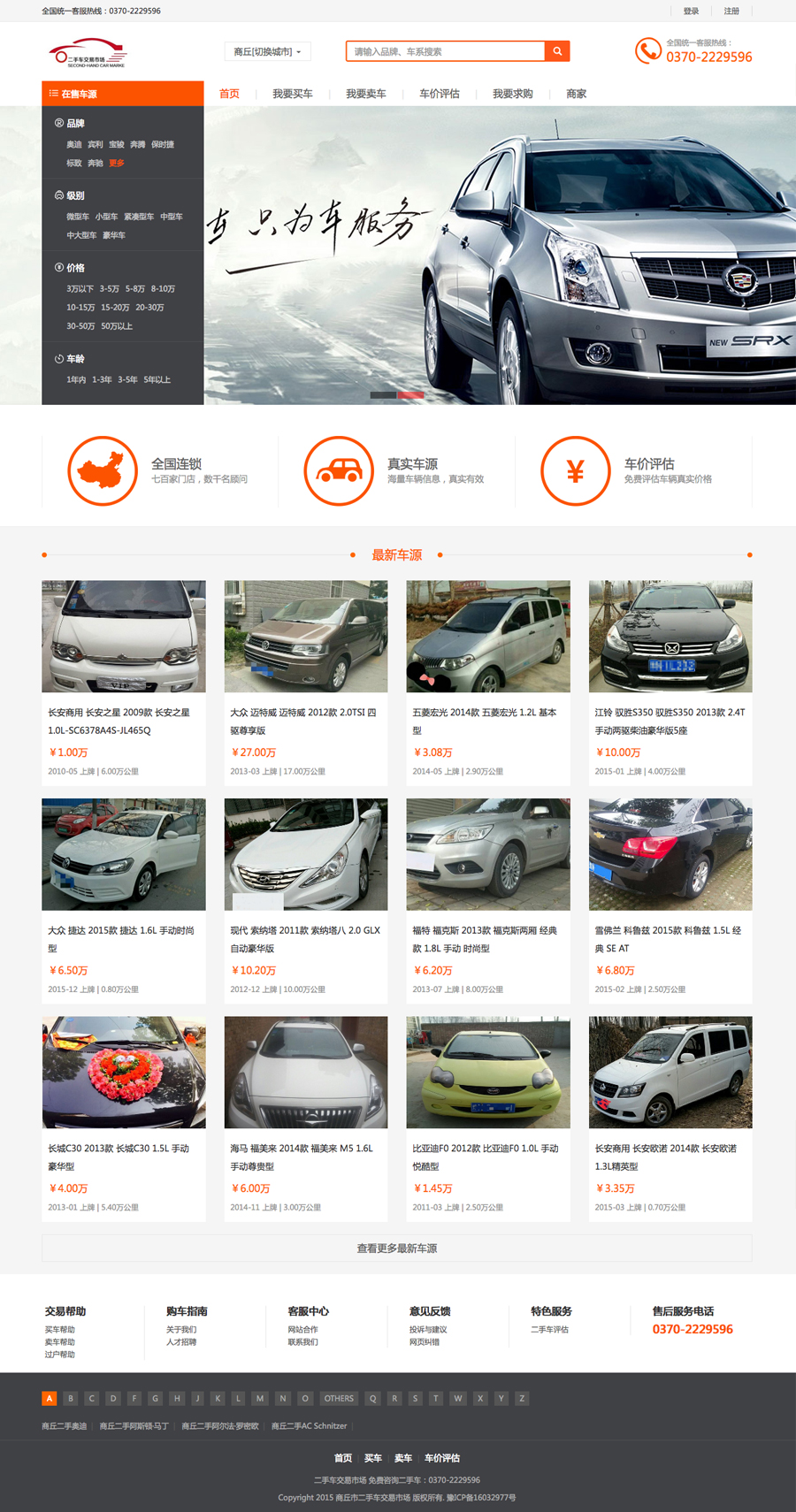This screenshot has width=796, height=1512.
Task: Open the 买车帮助 footer link
Action: click(60, 1330)
